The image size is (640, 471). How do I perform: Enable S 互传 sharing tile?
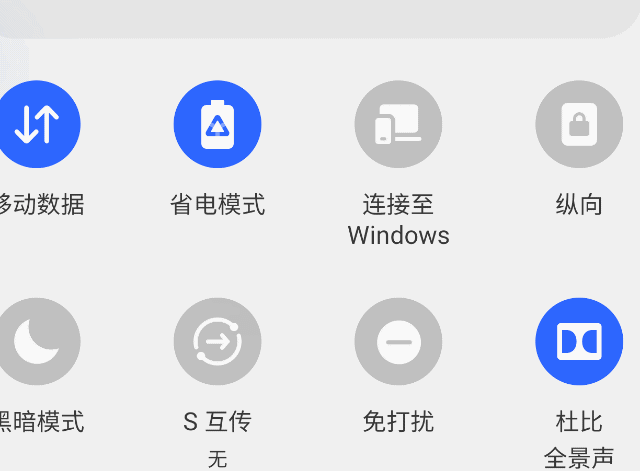217,341
